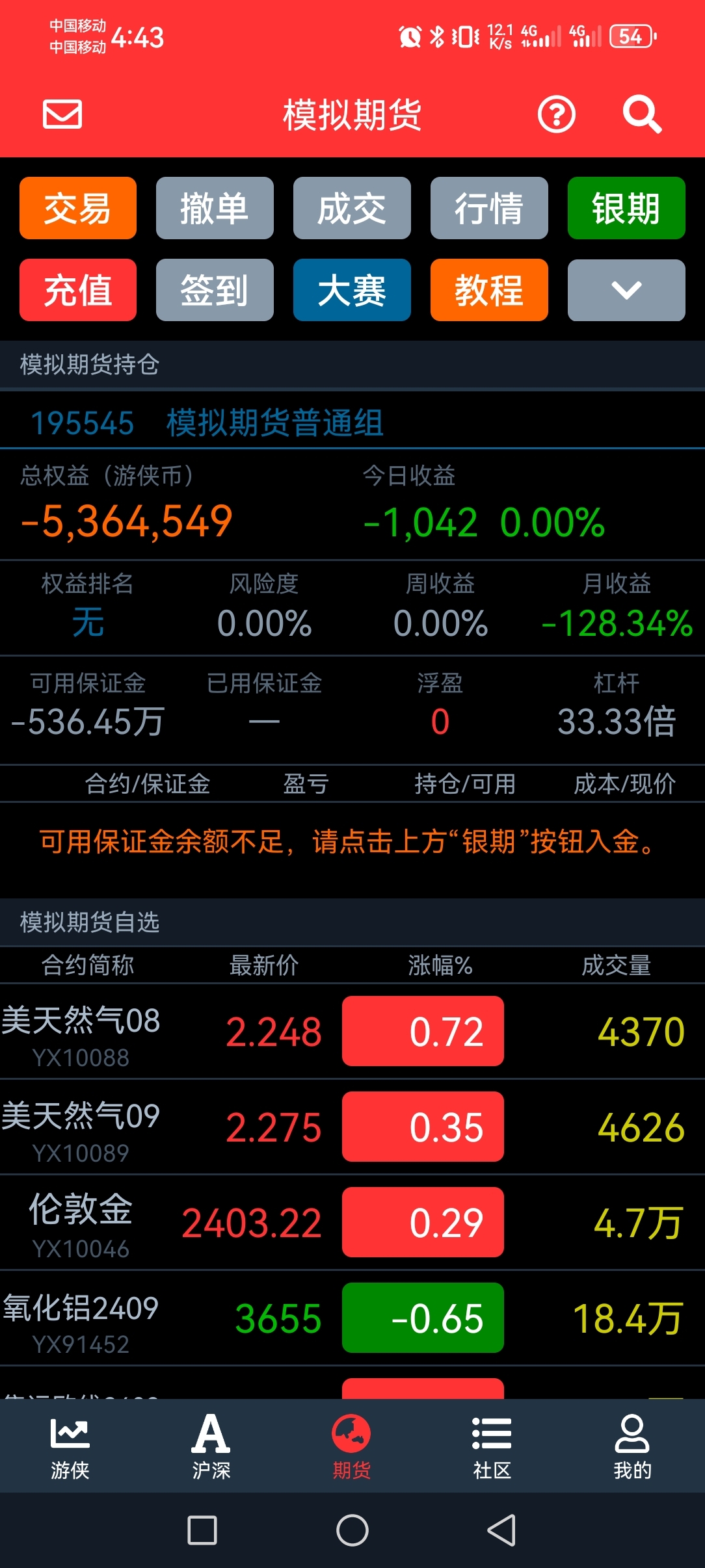705x1568 pixels.
Task: Go to the 行情 quotes button
Action: point(489,208)
